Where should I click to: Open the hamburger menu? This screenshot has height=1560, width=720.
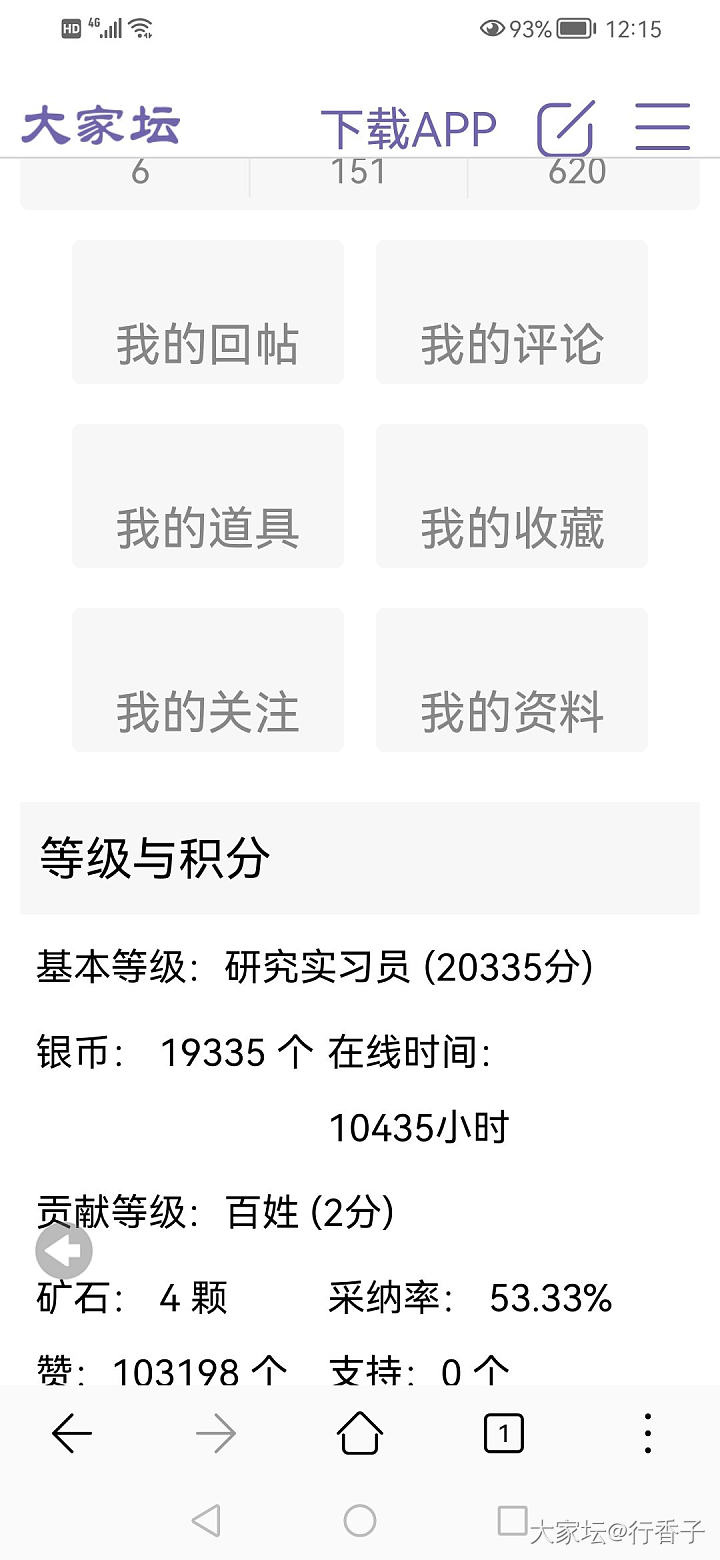662,128
